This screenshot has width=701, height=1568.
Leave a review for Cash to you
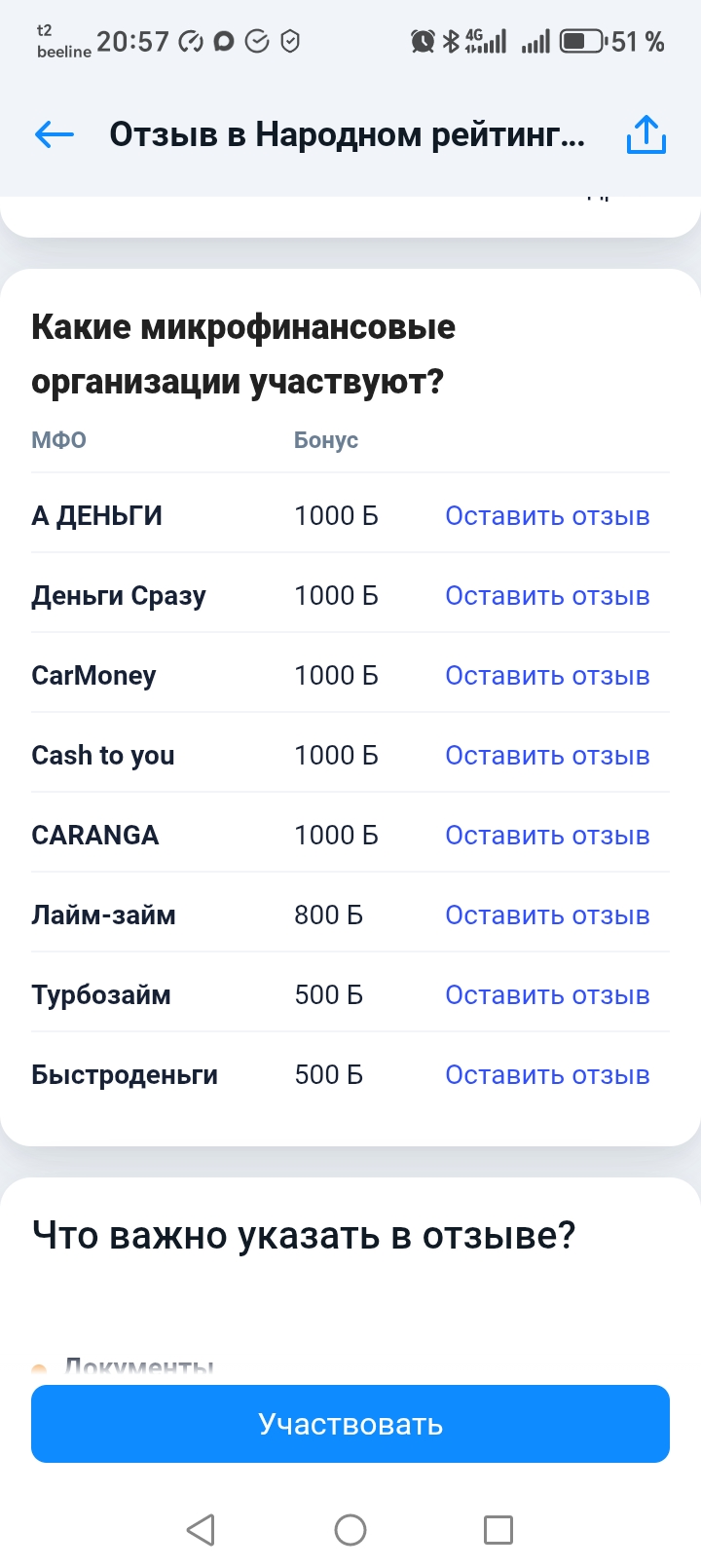click(547, 756)
